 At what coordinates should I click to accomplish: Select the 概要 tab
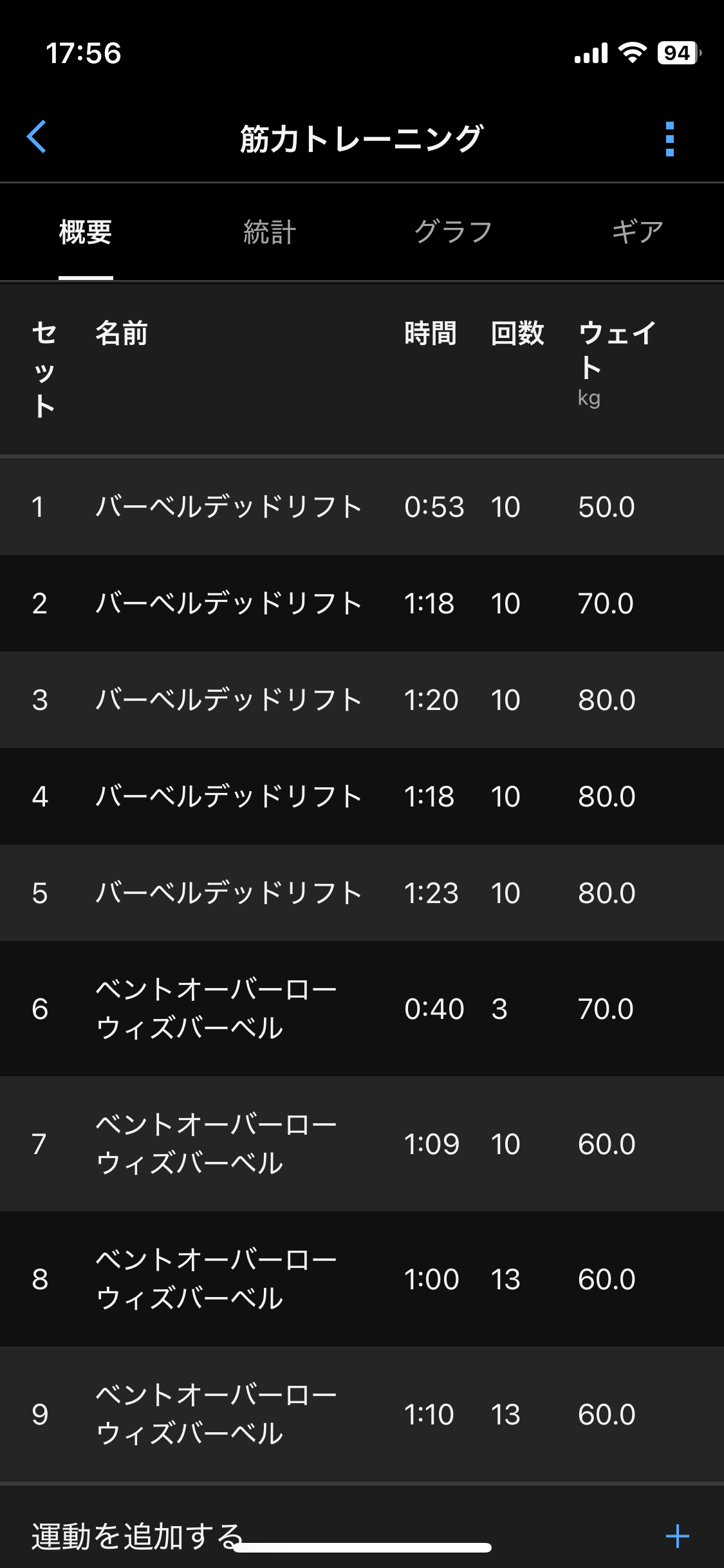[86, 232]
